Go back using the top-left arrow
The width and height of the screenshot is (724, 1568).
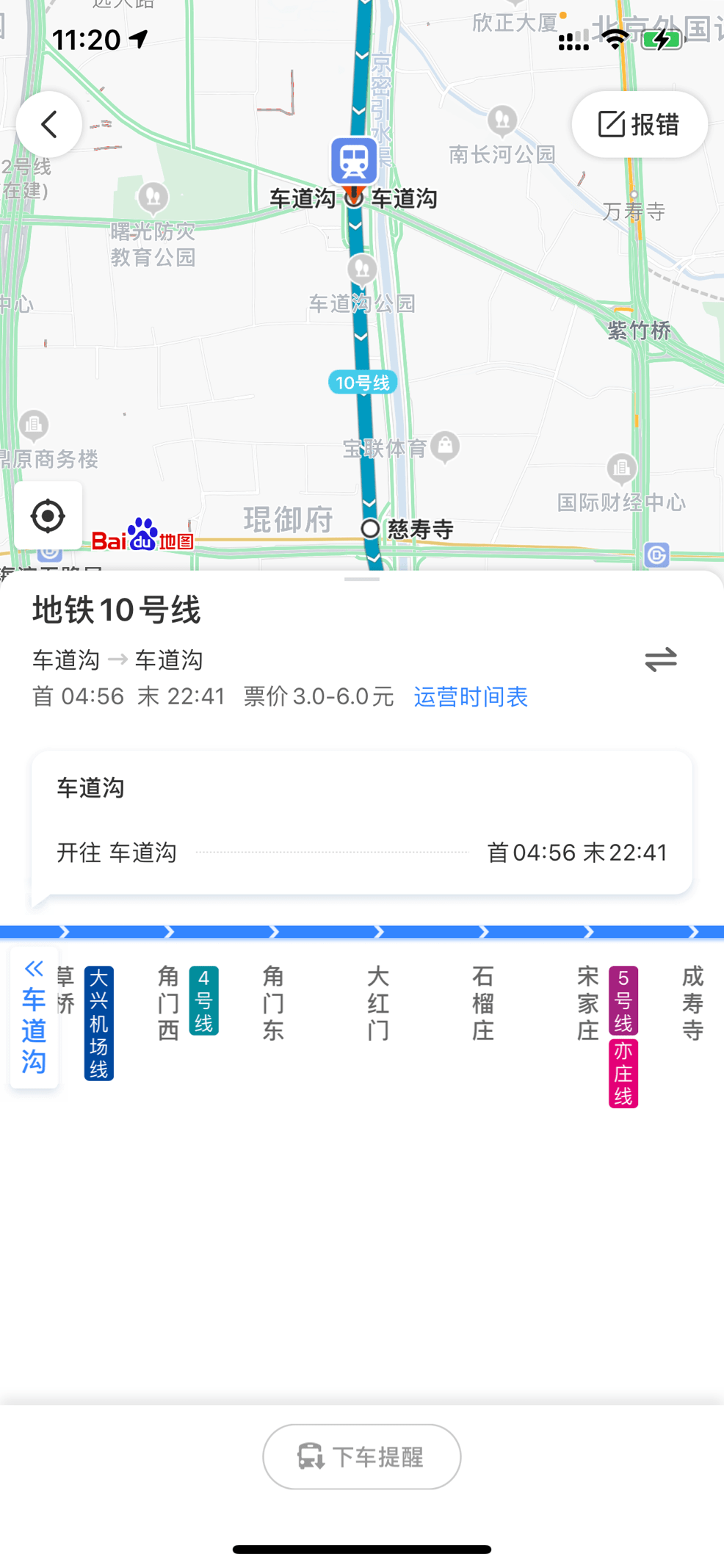coord(49,124)
